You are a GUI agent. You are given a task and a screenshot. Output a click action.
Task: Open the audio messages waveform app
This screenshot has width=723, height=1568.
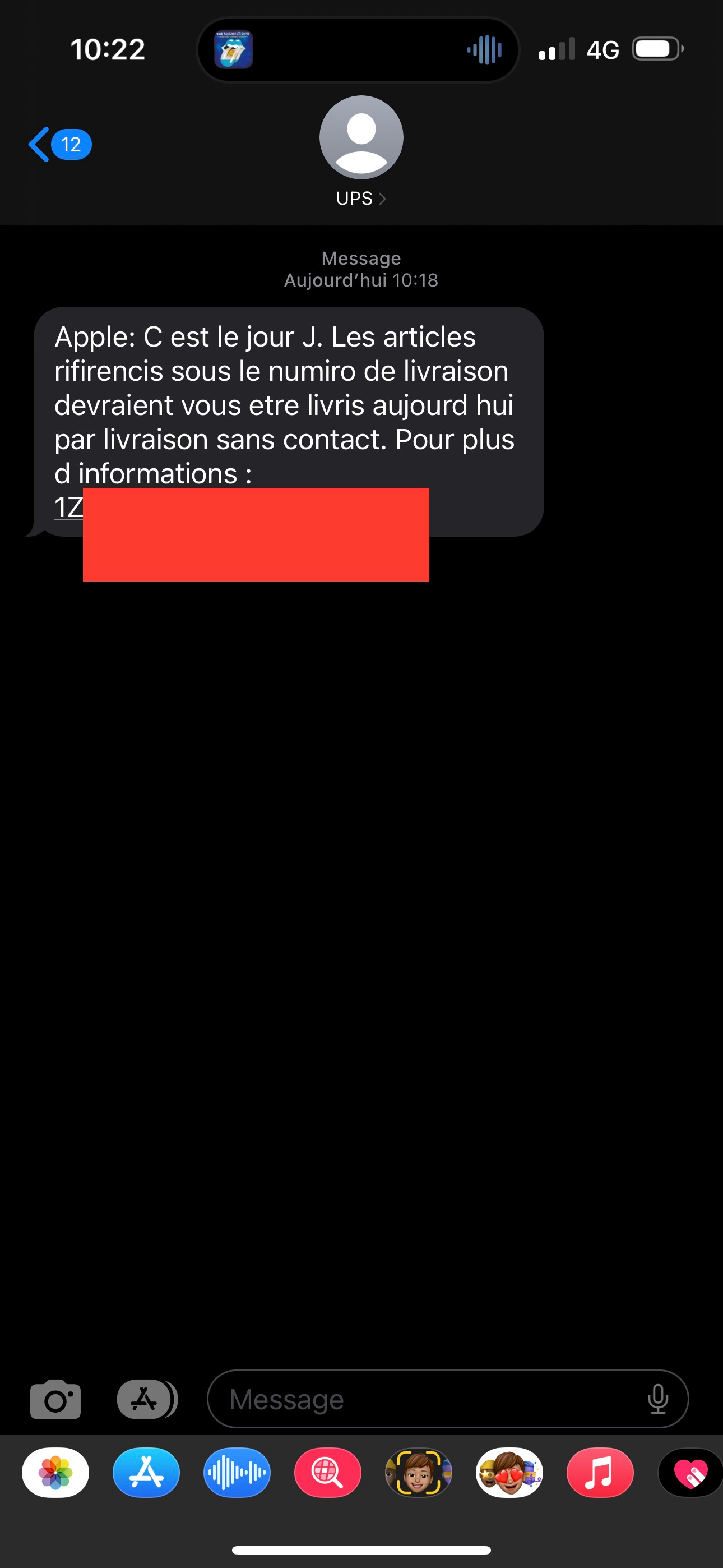pos(237,1473)
